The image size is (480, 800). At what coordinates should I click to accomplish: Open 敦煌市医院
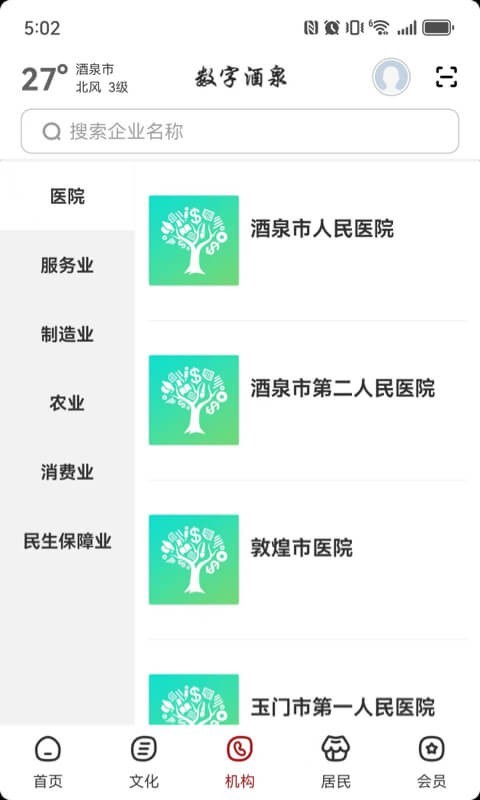coord(308,560)
